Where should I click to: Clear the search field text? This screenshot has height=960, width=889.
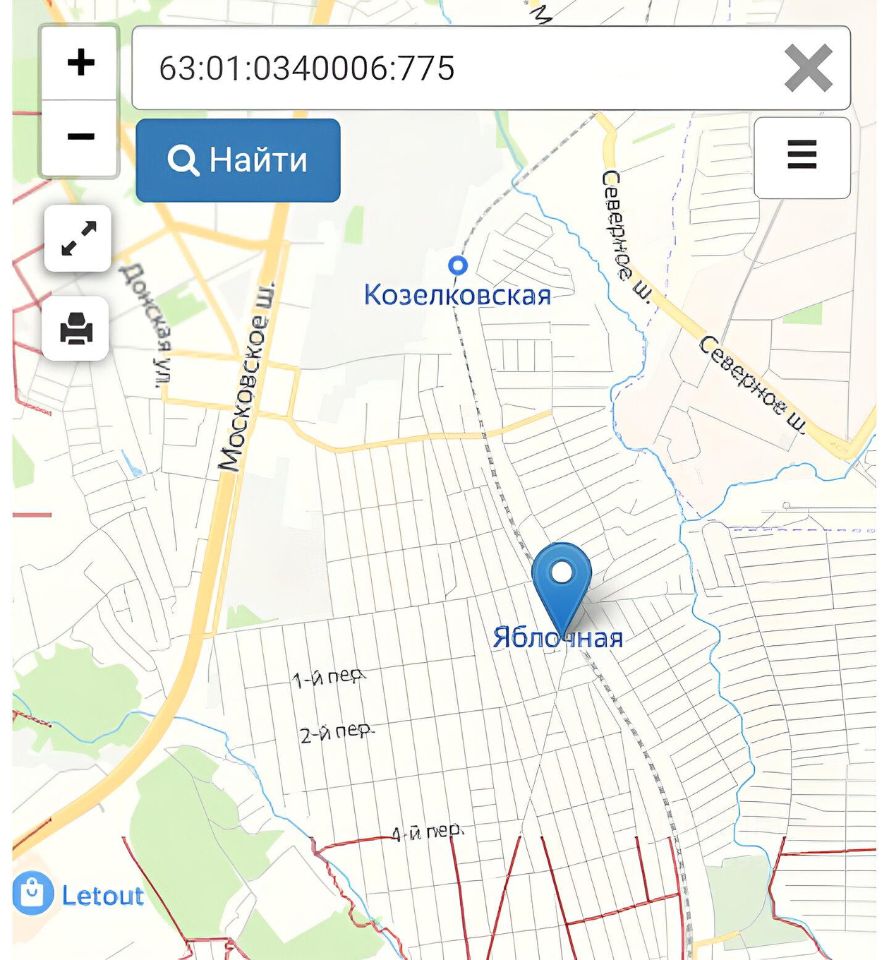pyautogui.click(x=808, y=69)
